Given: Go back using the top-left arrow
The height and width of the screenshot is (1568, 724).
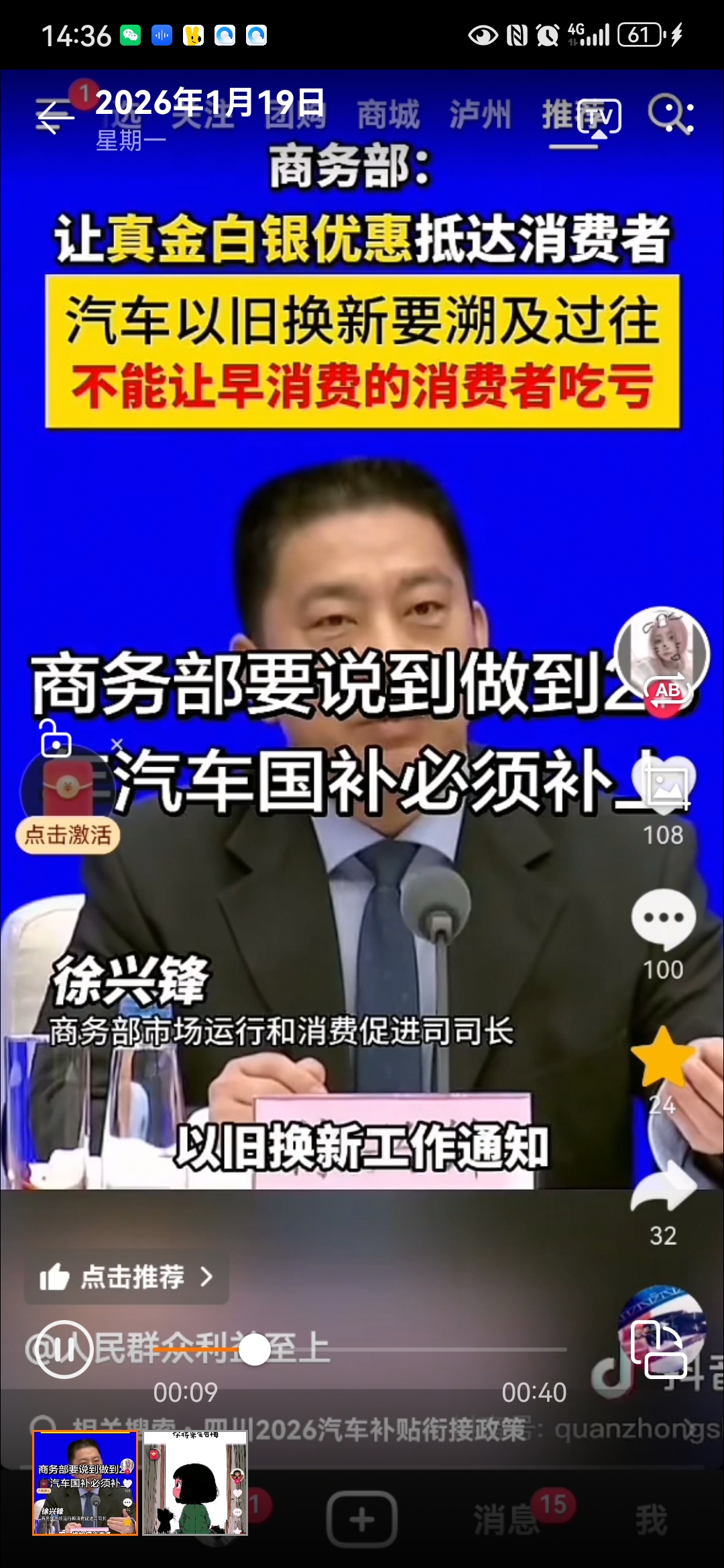Looking at the screenshot, I should pyautogui.click(x=55, y=117).
